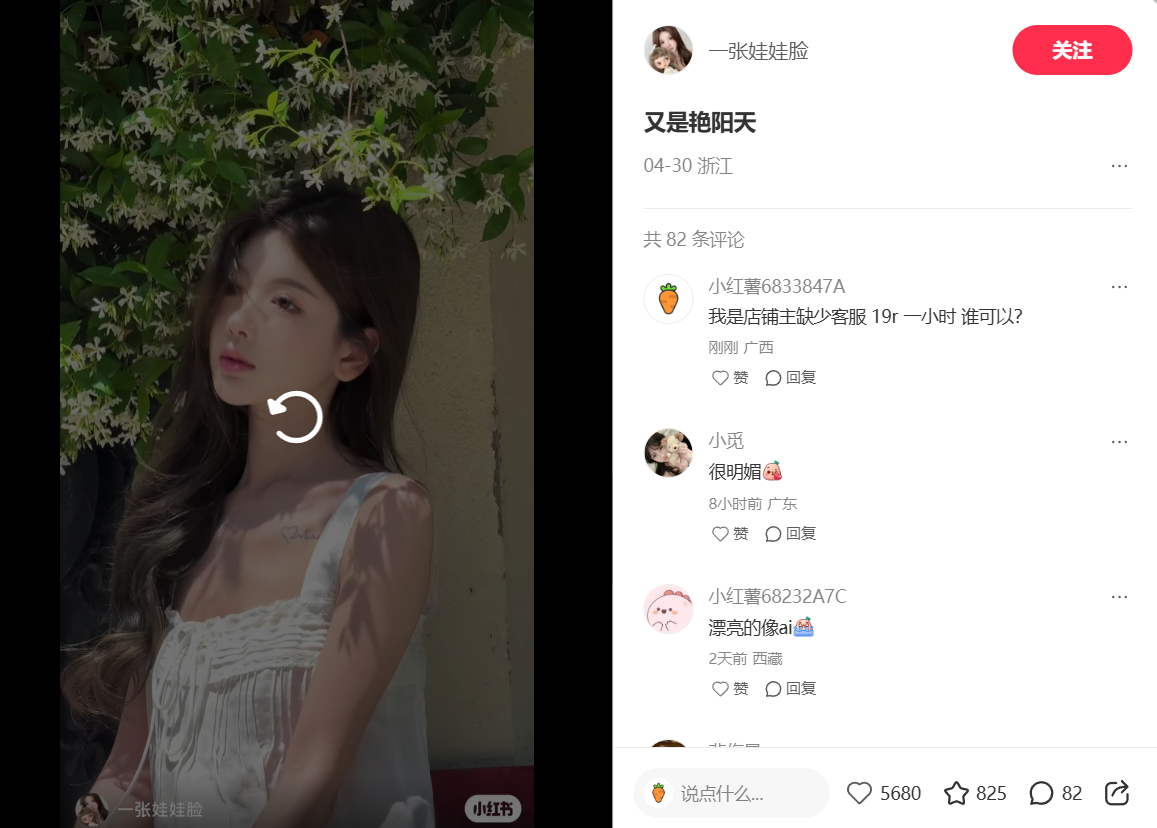This screenshot has width=1157, height=828.
Task: Like the comment from 小红薯68232A7C
Action: pyautogui.click(x=729, y=689)
